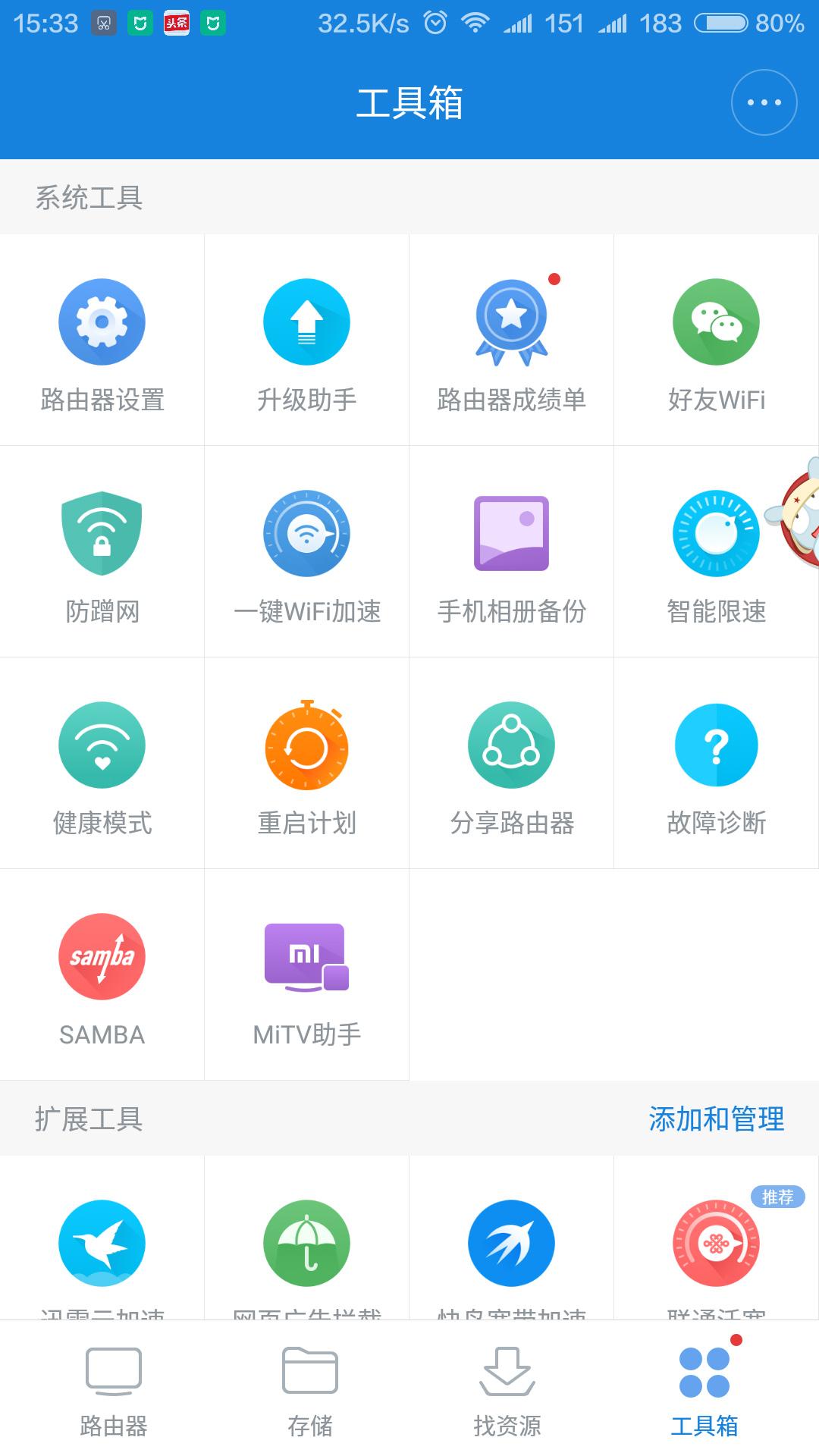Open 手机相册备份 photo backup
The width and height of the screenshot is (819, 1456).
[511, 554]
